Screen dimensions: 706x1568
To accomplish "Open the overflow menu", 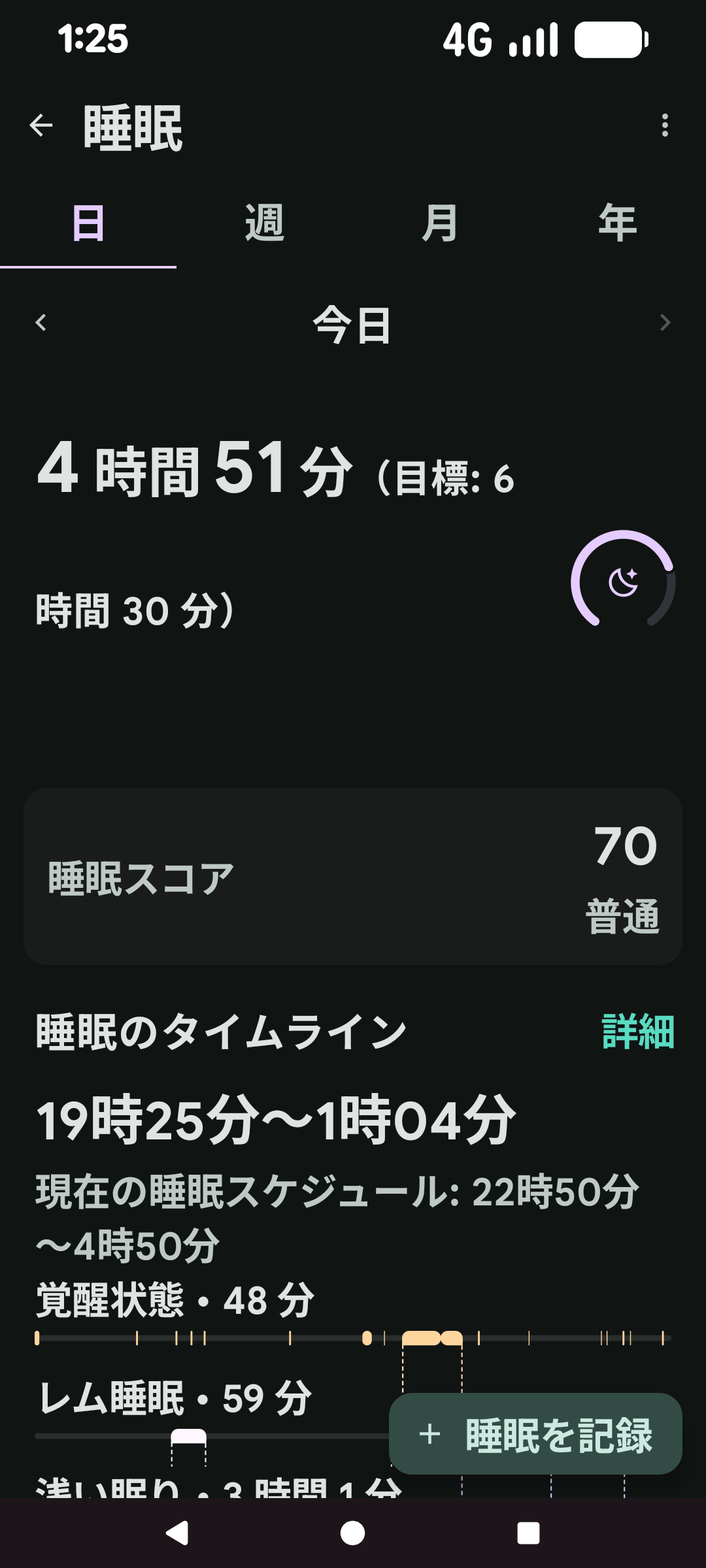I will tap(665, 125).
